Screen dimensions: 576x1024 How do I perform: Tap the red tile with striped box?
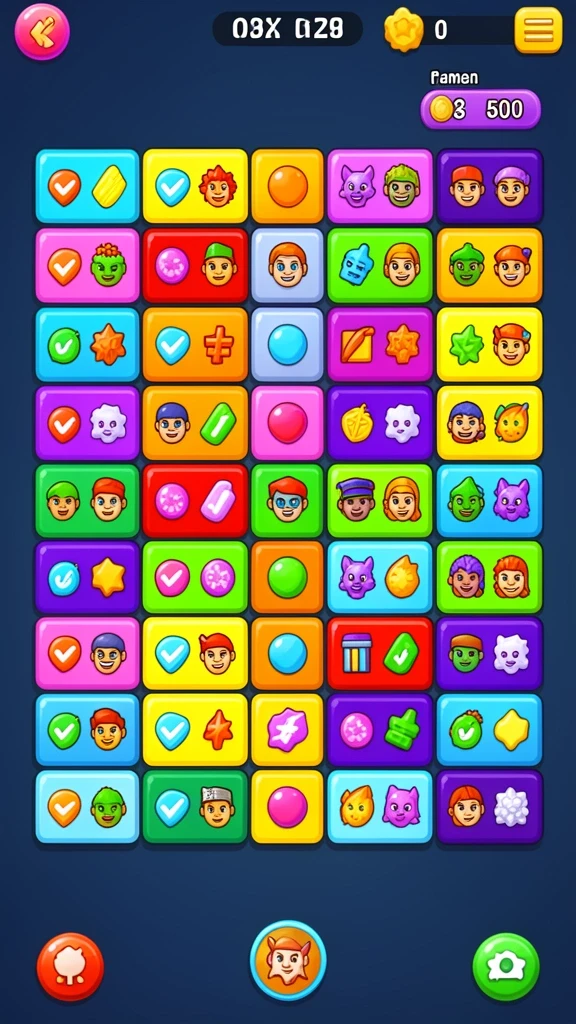click(380, 653)
